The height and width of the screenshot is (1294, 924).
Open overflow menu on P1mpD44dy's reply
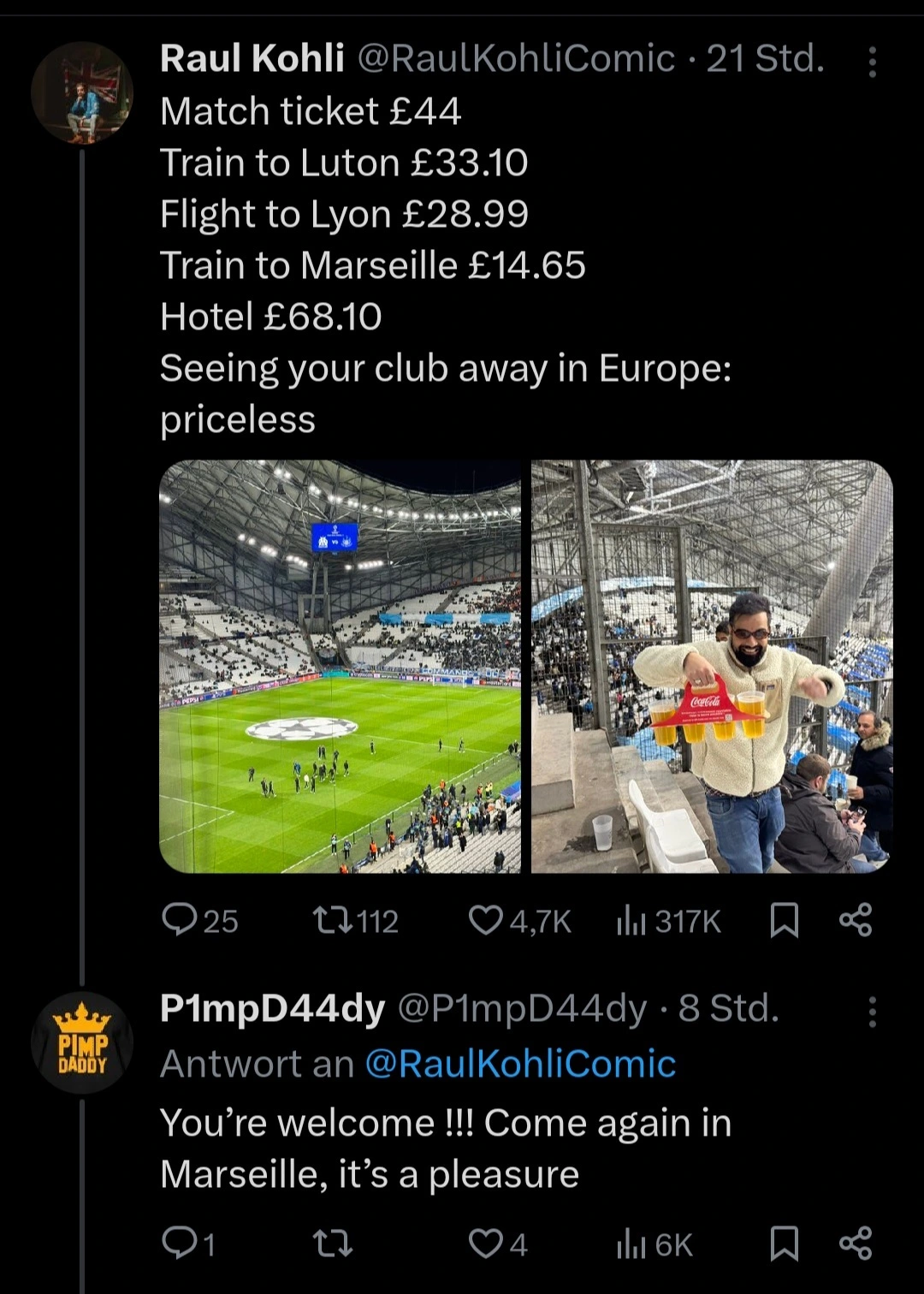(872, 1012)
